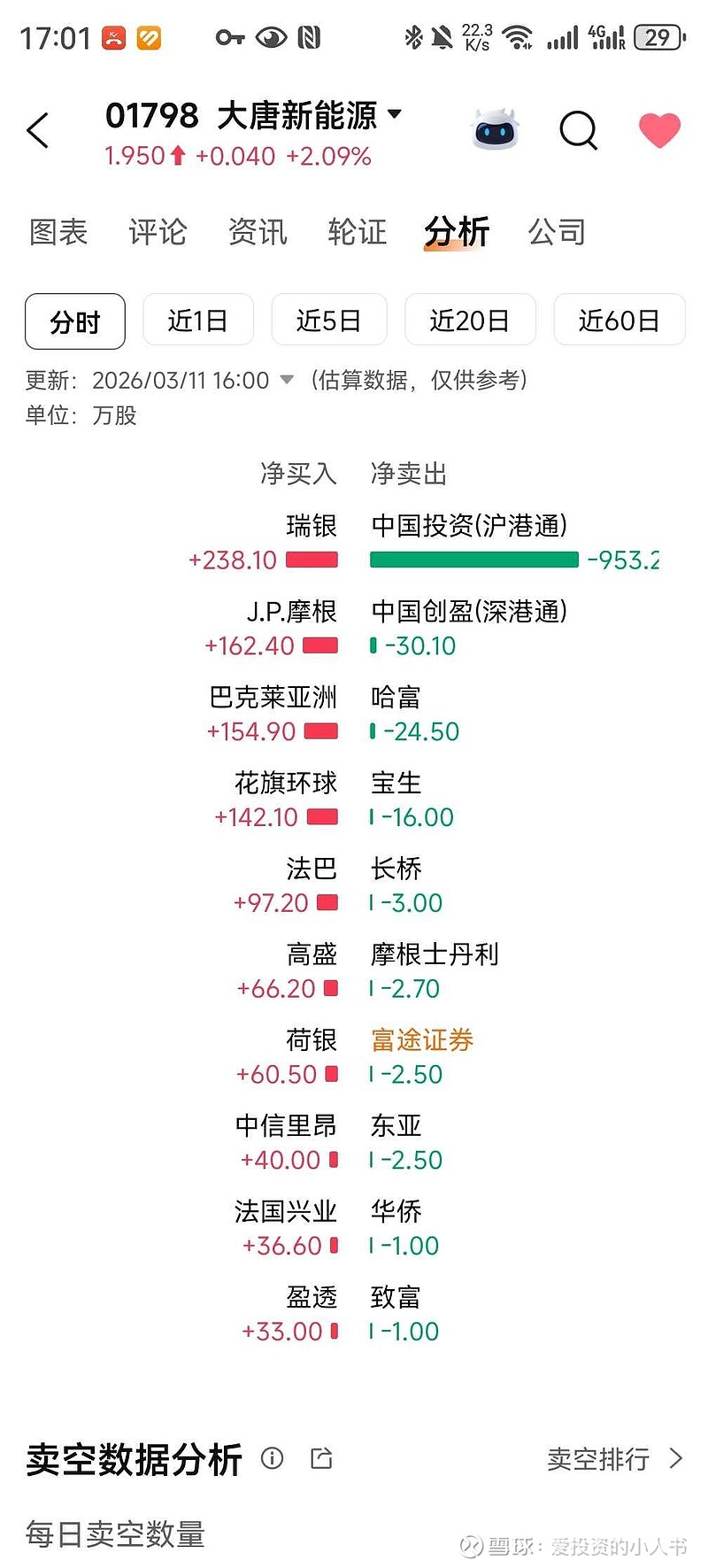Switch to the 轮证 tab

click(356, 231)
